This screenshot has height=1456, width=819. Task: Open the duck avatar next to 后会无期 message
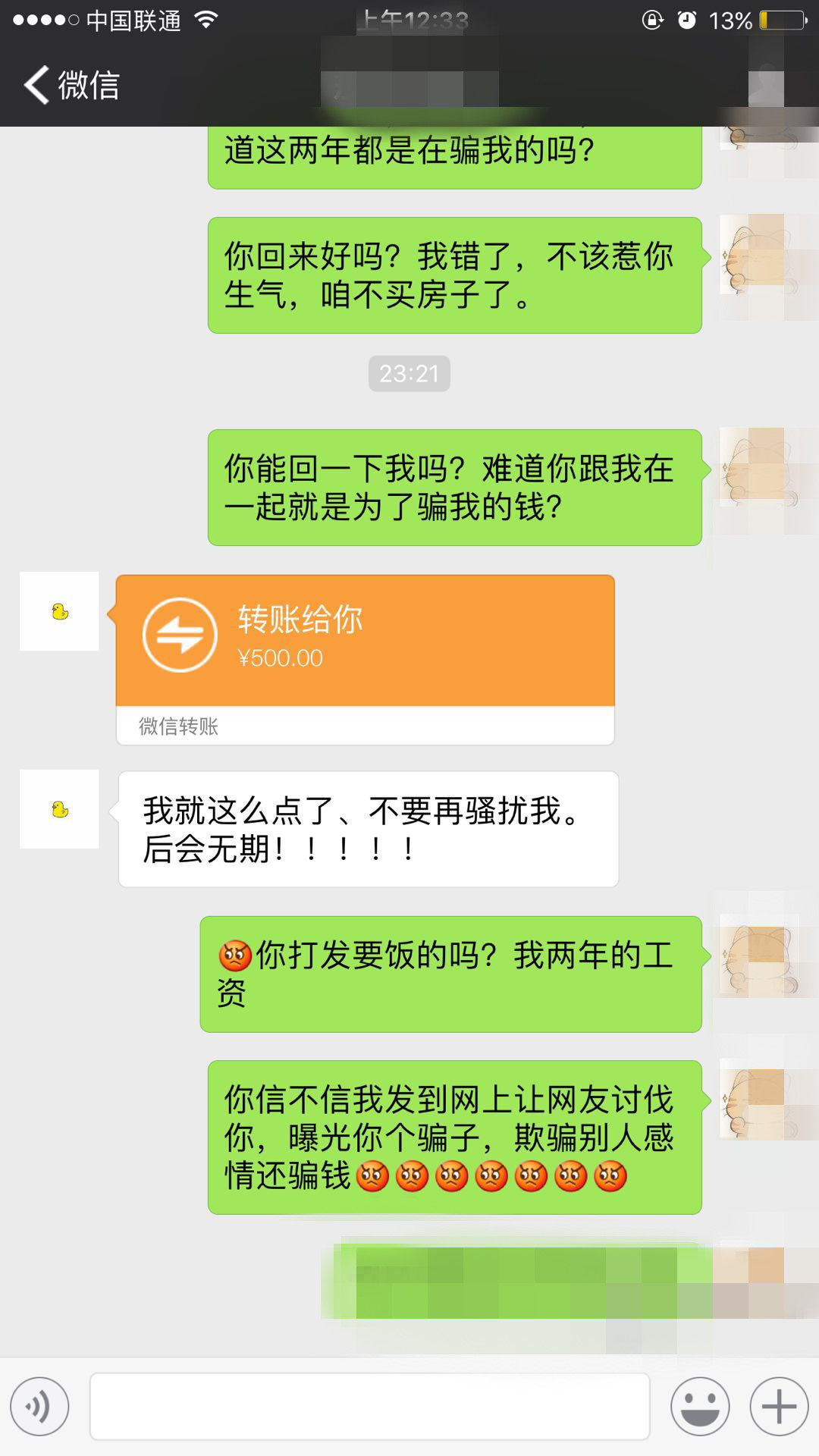pos(59,809)
